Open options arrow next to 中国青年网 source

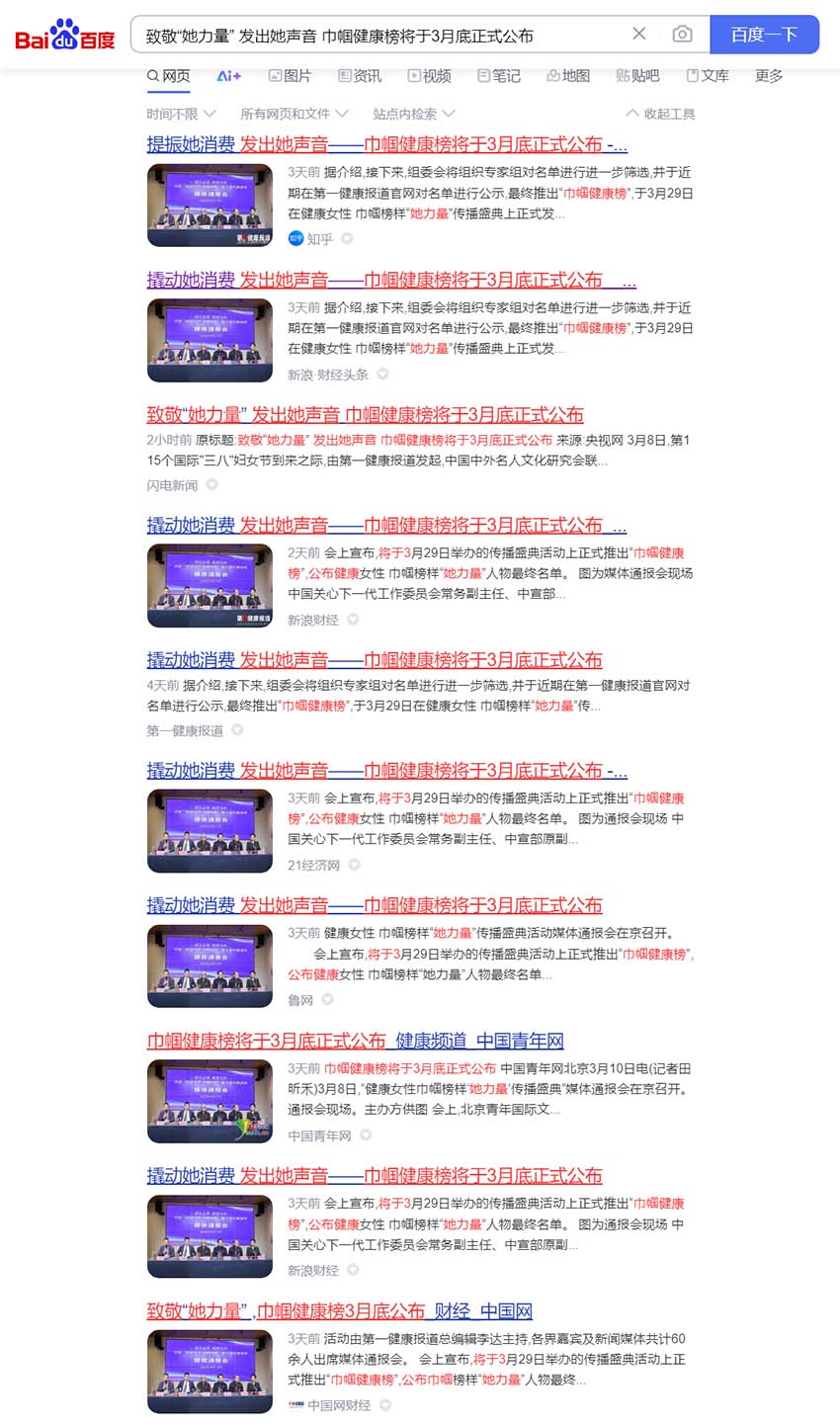point(367,1135)
